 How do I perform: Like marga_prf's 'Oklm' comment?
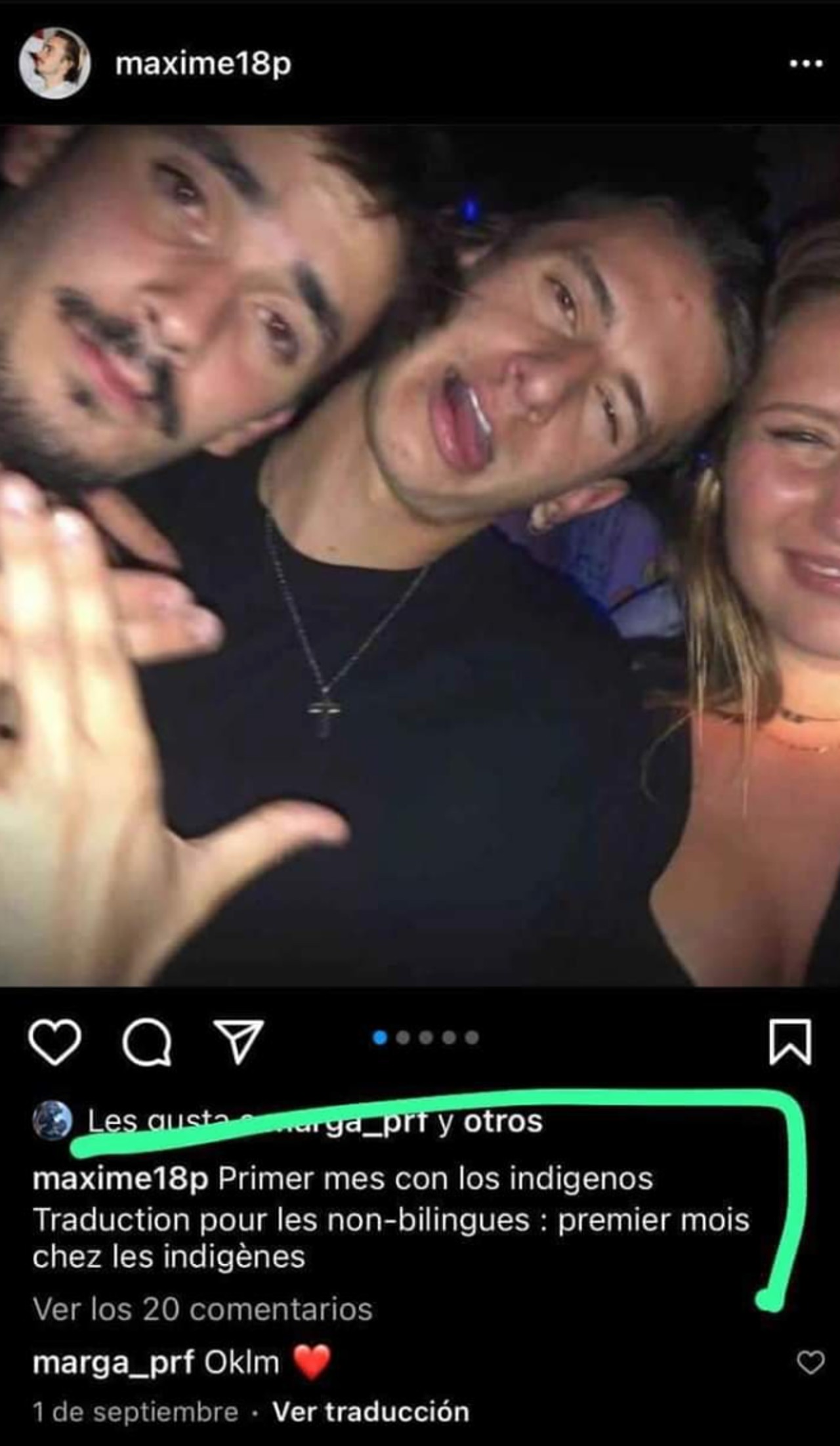pyautogui.click(x=810, y=1363)
